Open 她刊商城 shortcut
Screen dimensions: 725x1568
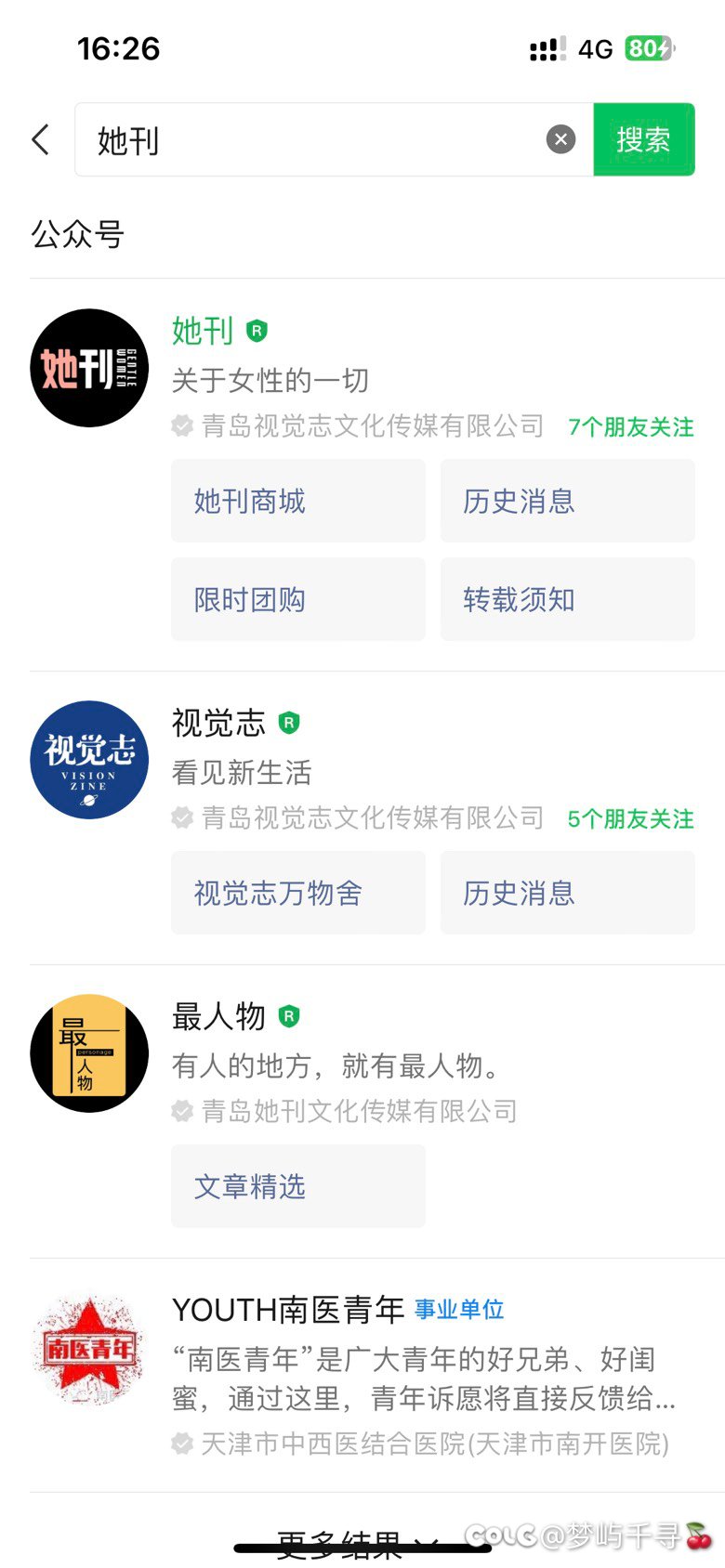[x=297, y=501]
